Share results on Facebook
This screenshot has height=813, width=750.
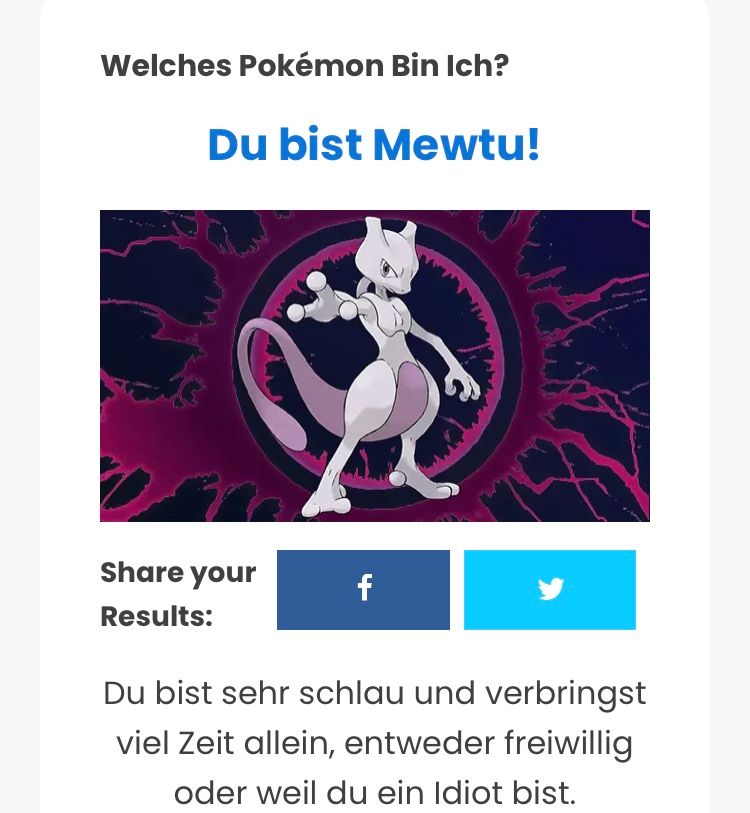[363, 589]
